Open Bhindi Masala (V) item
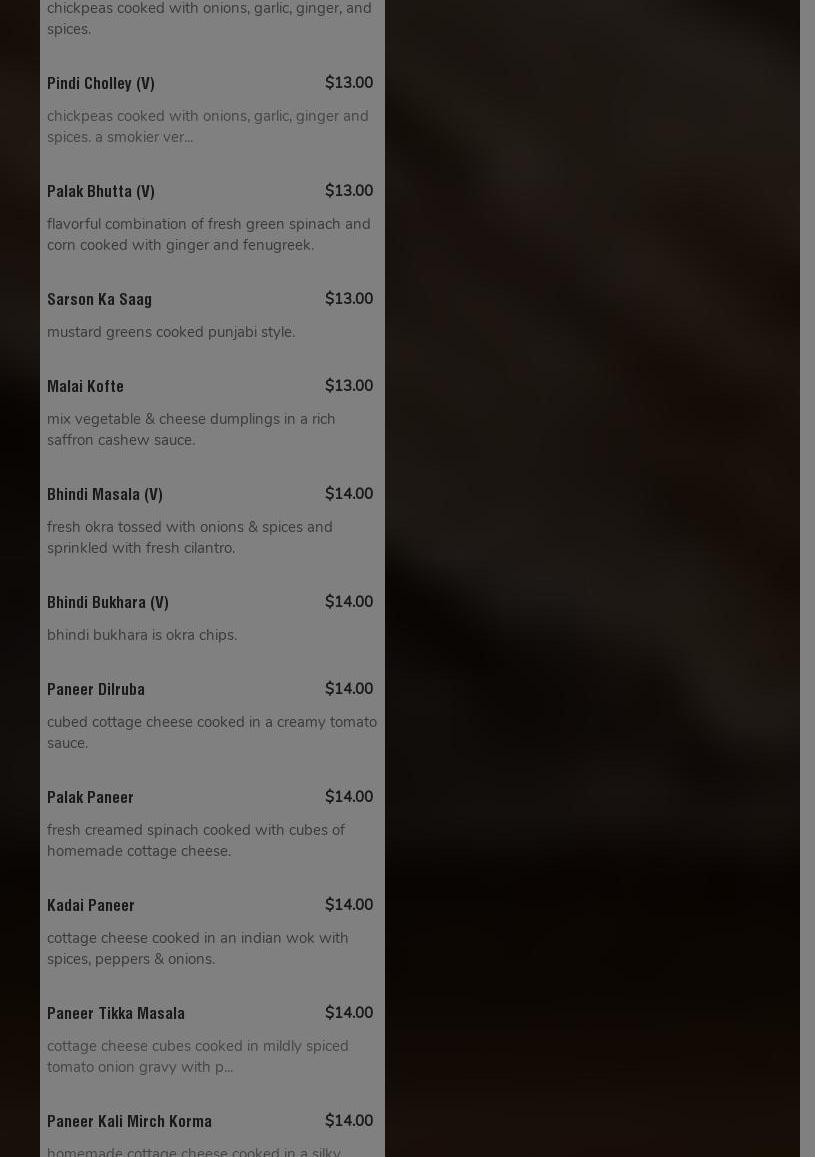Viewport: 815px width, 1157px height. (x=105, y=494)
